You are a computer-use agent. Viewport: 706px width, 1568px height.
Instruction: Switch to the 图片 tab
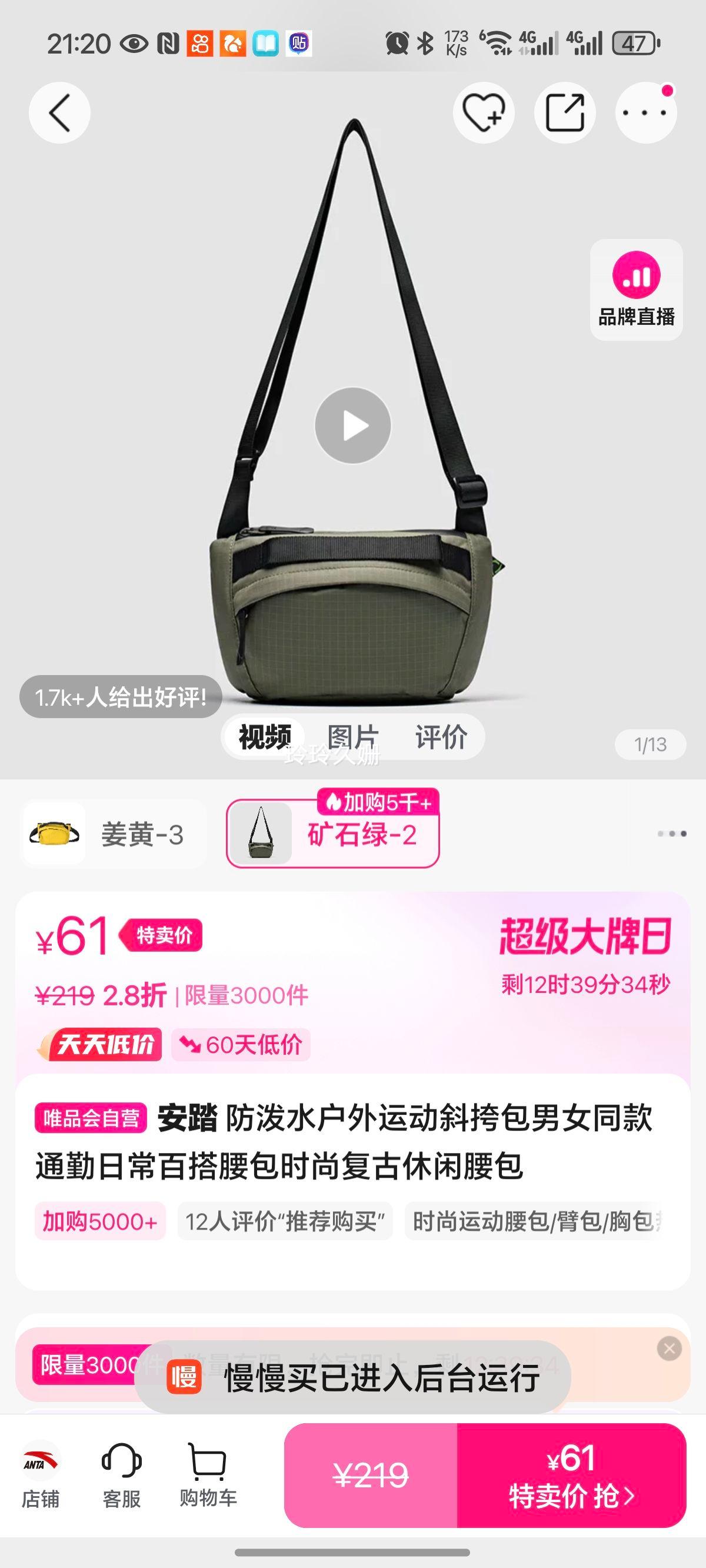click(x=353, y=737)
